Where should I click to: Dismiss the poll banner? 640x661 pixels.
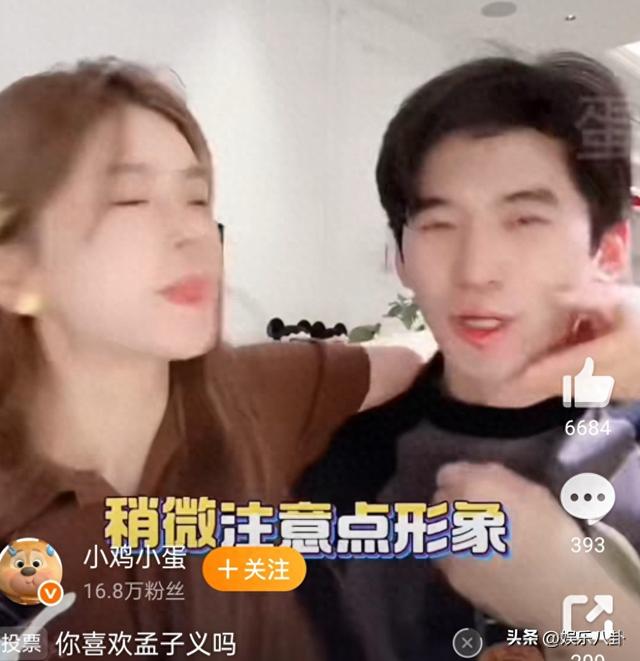(x=467, y=641)
